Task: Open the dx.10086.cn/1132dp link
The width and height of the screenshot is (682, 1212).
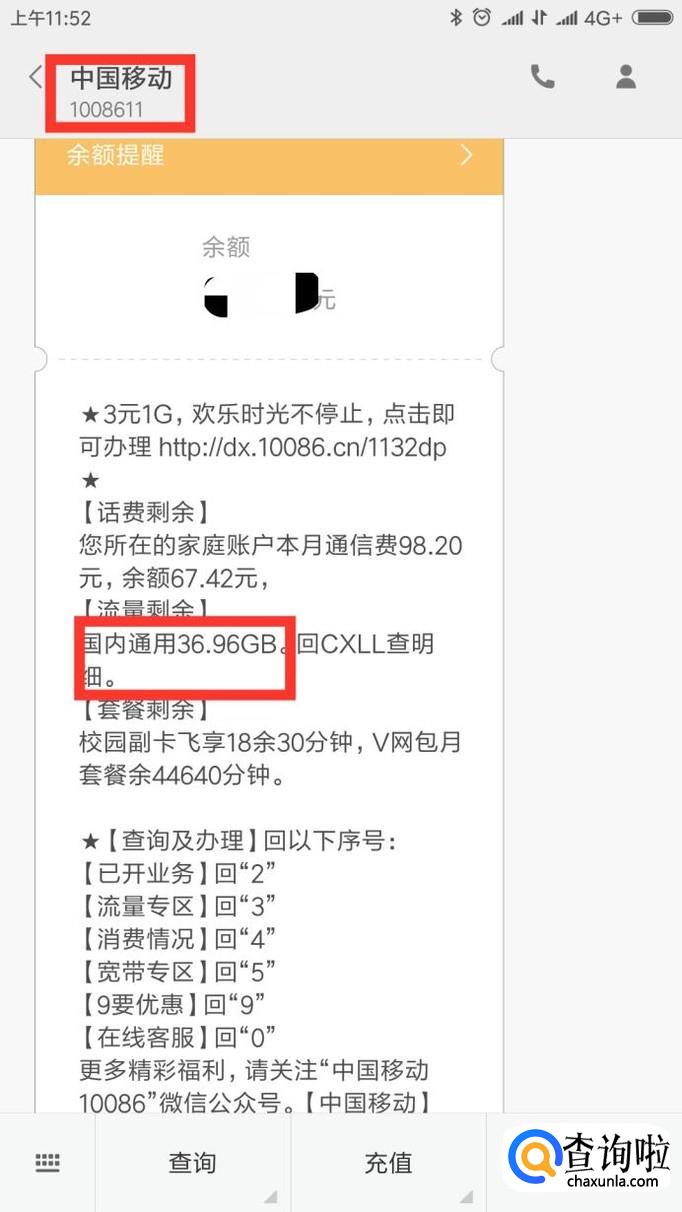Action: click(x=302, y=448)
